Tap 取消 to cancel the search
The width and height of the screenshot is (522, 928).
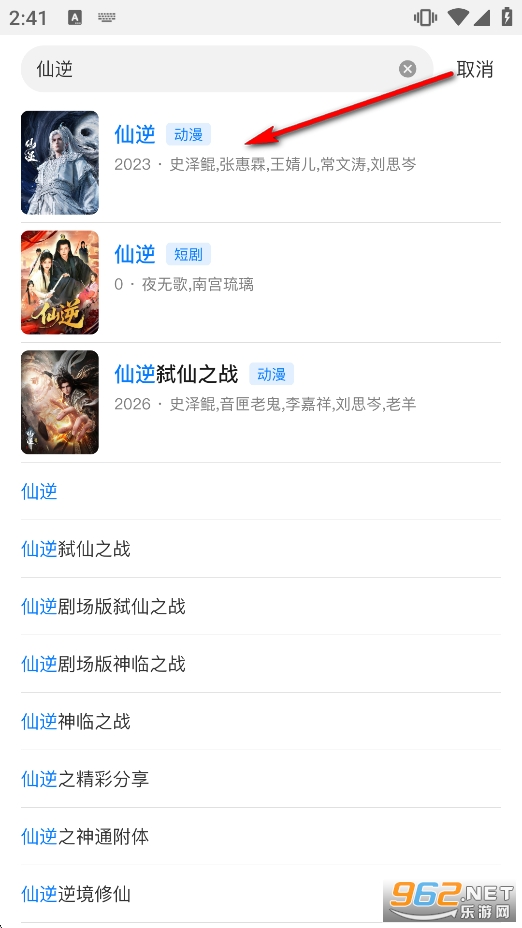click(x=475, y=69)
